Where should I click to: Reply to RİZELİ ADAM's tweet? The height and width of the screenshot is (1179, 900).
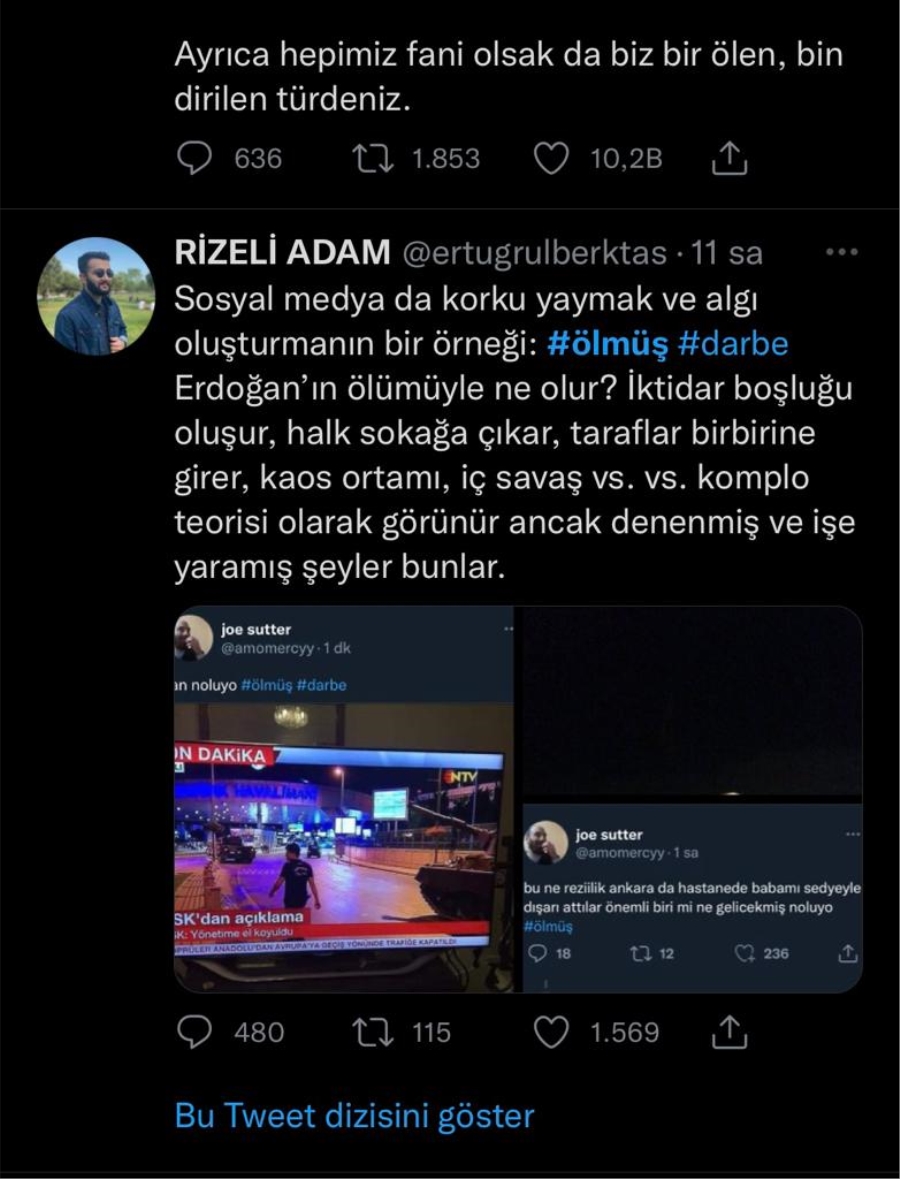pyautogui.click(x=196, y=1033)
